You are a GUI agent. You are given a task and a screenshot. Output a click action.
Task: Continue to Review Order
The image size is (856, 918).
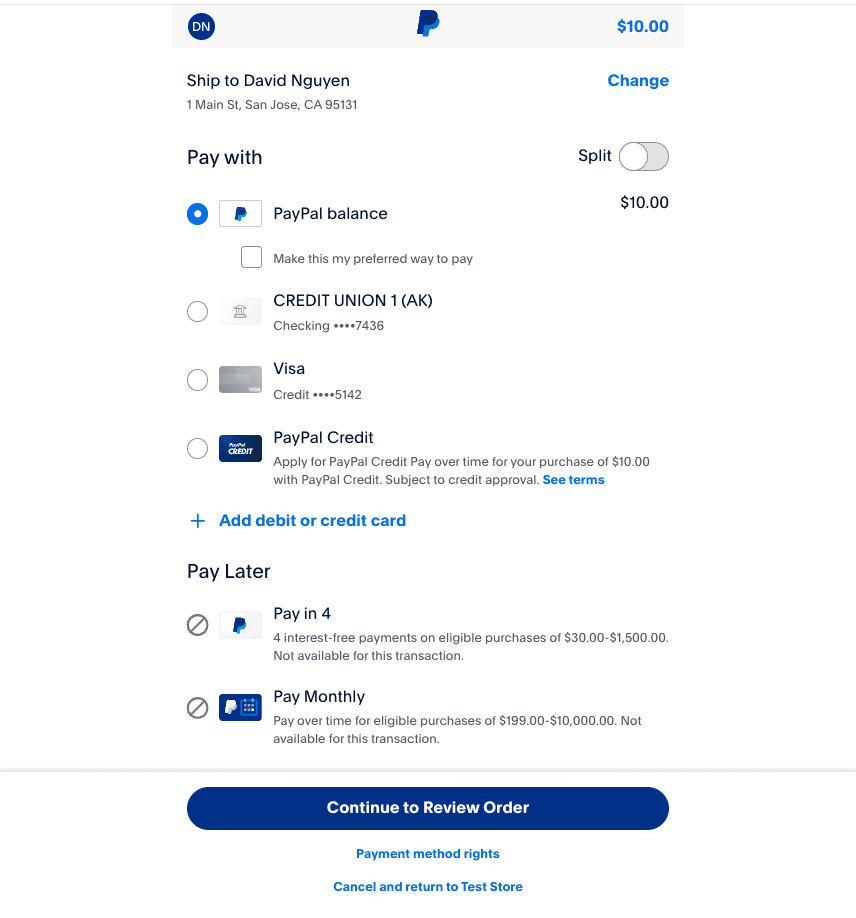427,808
